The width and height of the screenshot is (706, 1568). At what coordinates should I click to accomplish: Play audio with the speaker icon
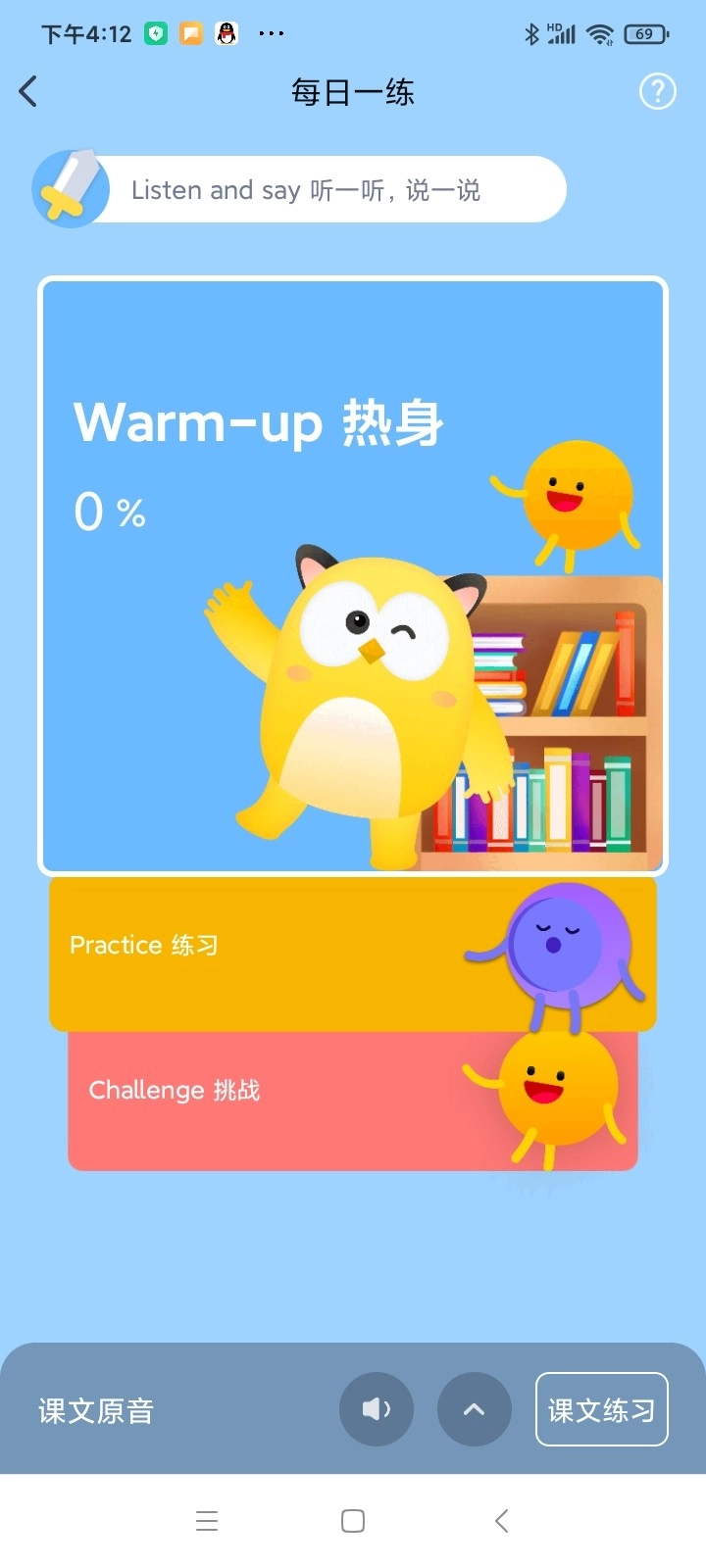pos(376,1409)
